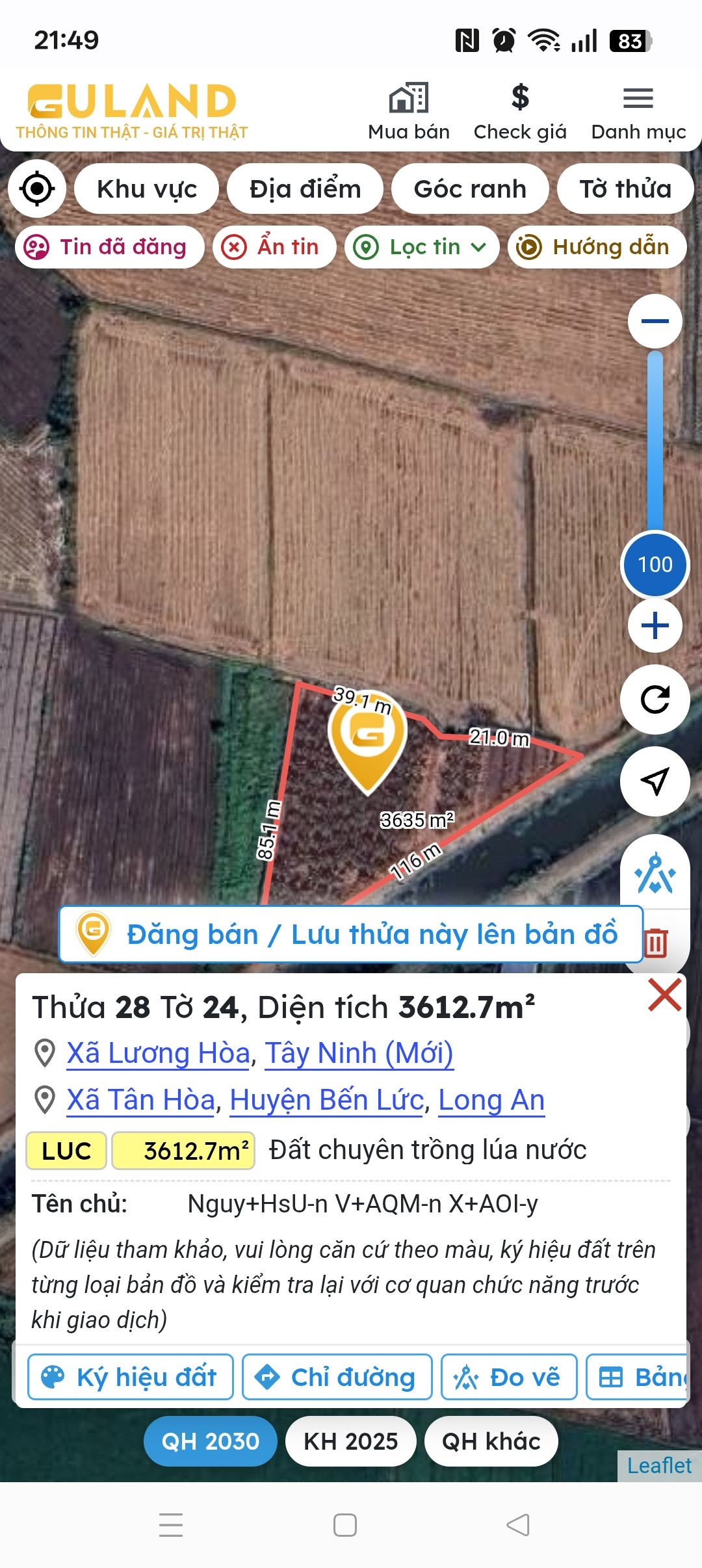
Task: Delete the drawing with trash icon
Action: coord(655,943)
